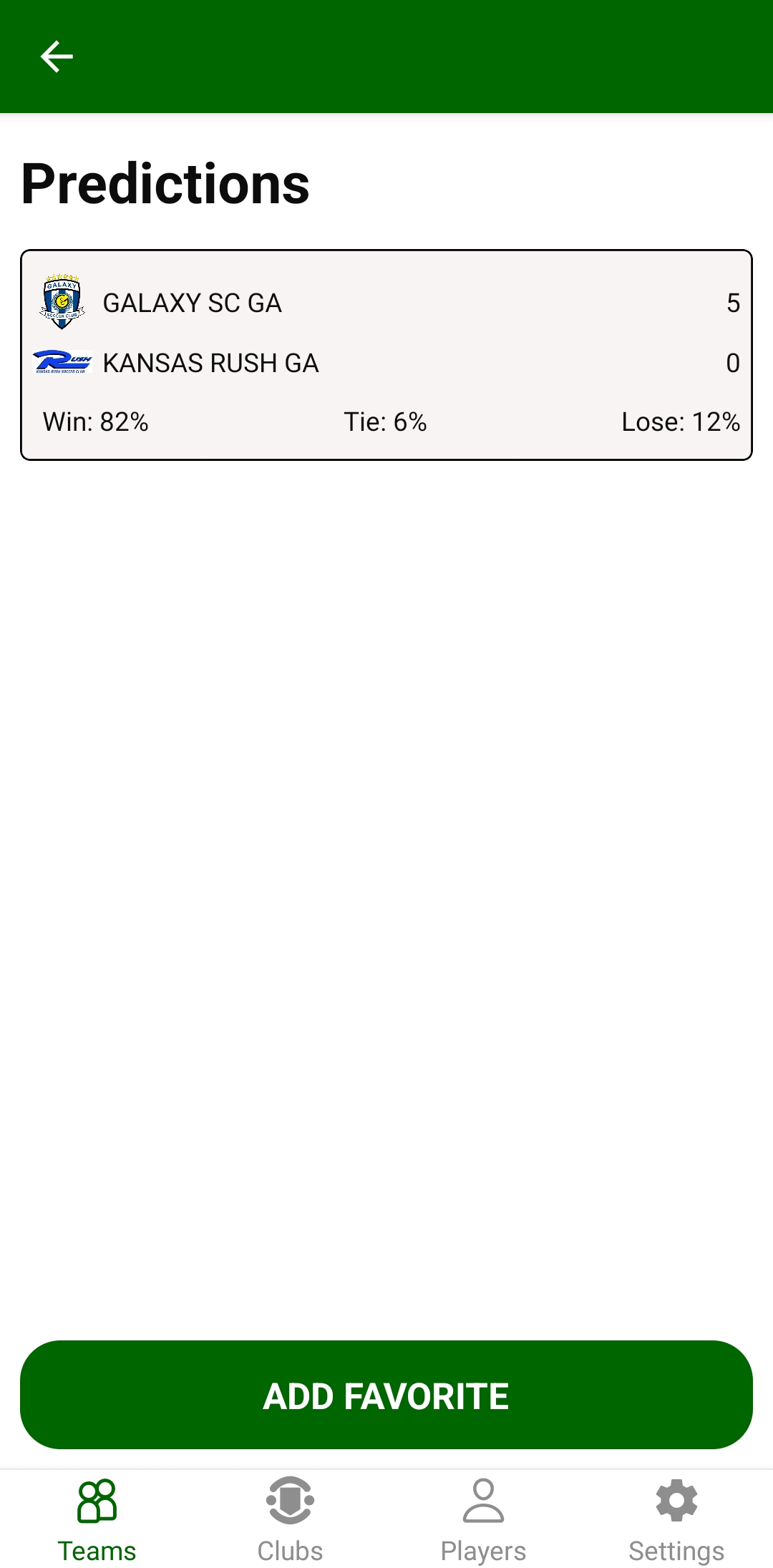Viewport: 773px width, 1568px height.
Task: Open the Galaxy SC vs Kansas Rush prediction
Action: (386, 354)
